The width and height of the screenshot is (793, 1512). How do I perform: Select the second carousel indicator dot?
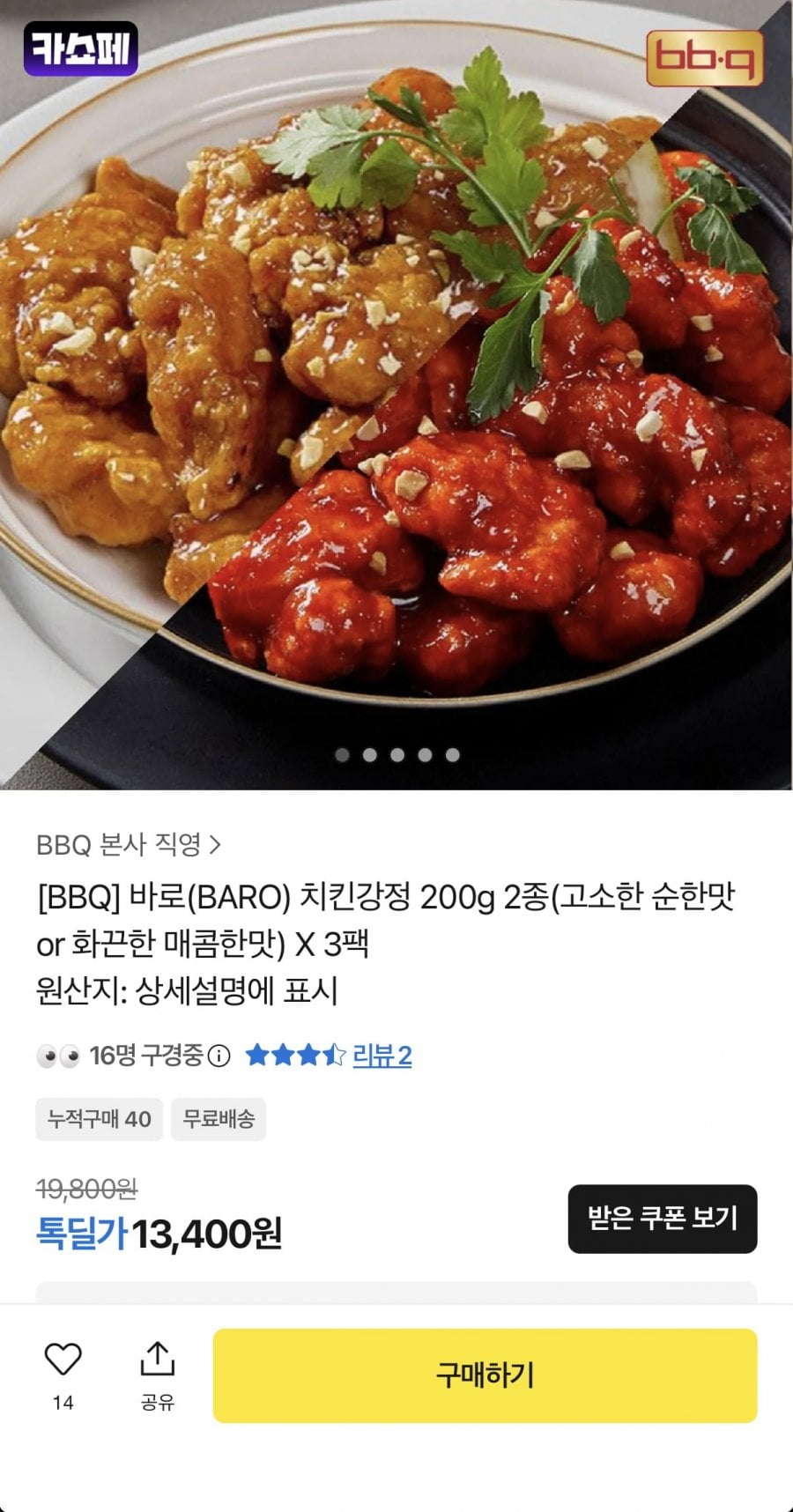click(370, 755)
